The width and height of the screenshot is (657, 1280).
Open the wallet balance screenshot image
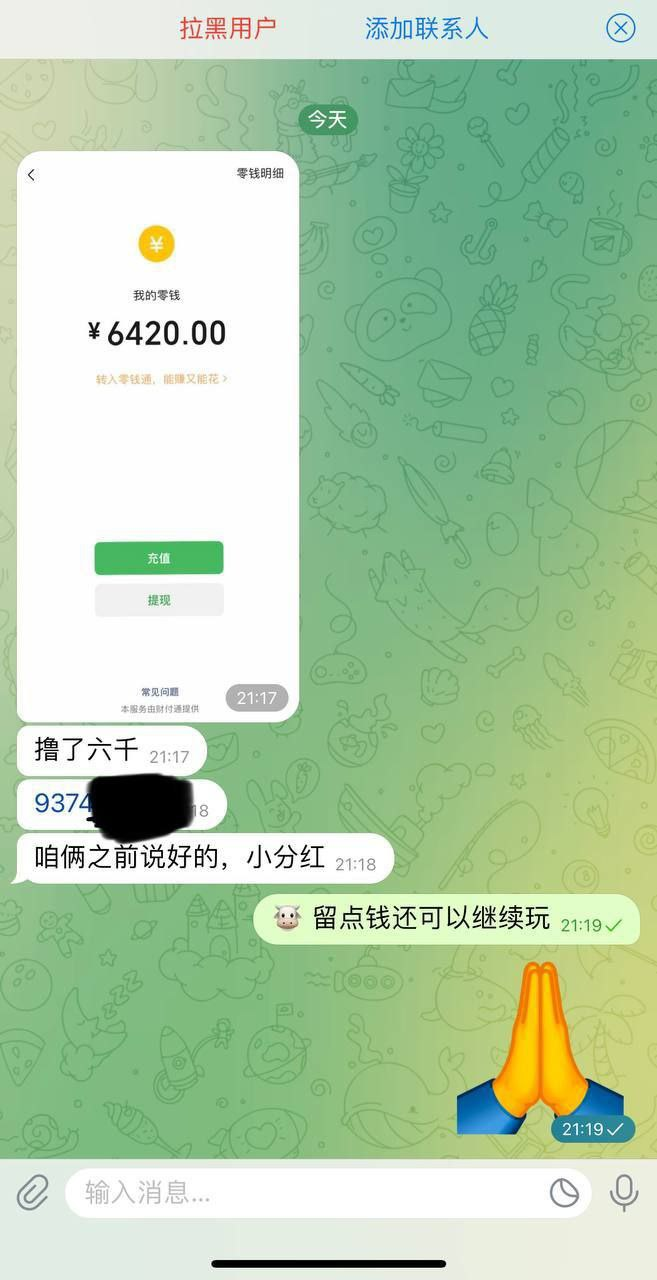coord(158,436)
